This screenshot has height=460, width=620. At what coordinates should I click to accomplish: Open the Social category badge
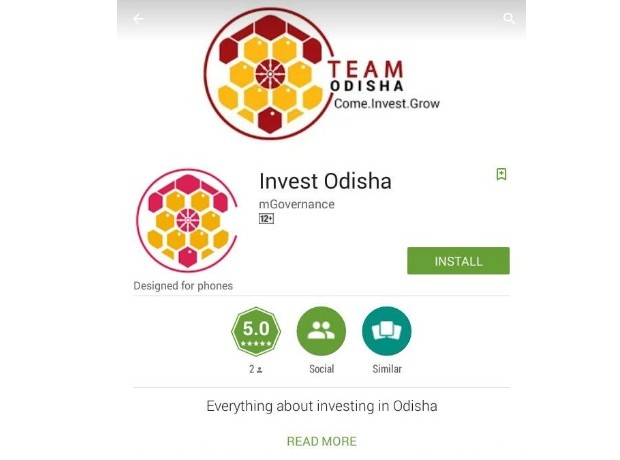point(321,332)
